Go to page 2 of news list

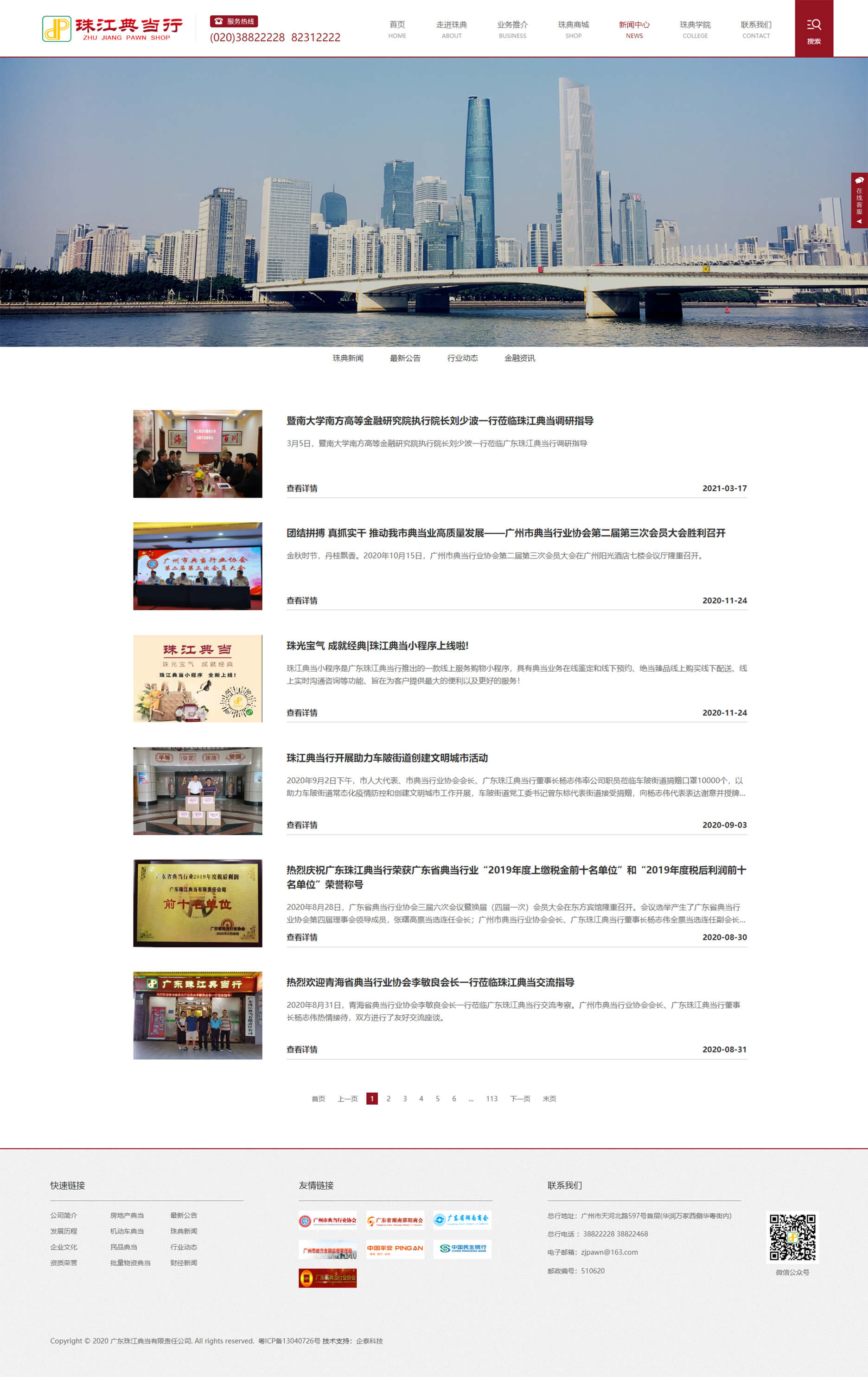pyautogui.click(x=388, y=1099)
